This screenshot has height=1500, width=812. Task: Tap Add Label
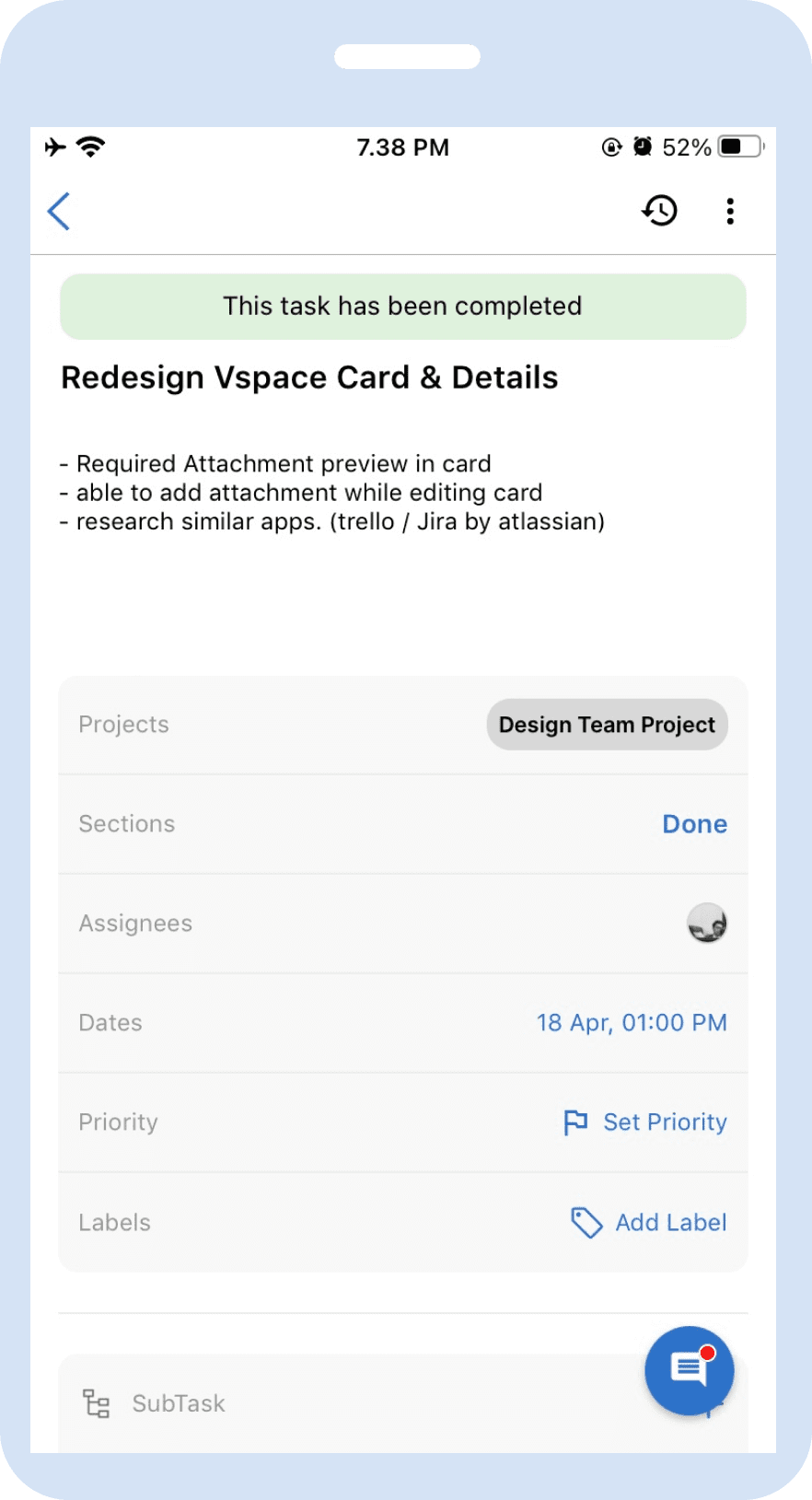649,1222
